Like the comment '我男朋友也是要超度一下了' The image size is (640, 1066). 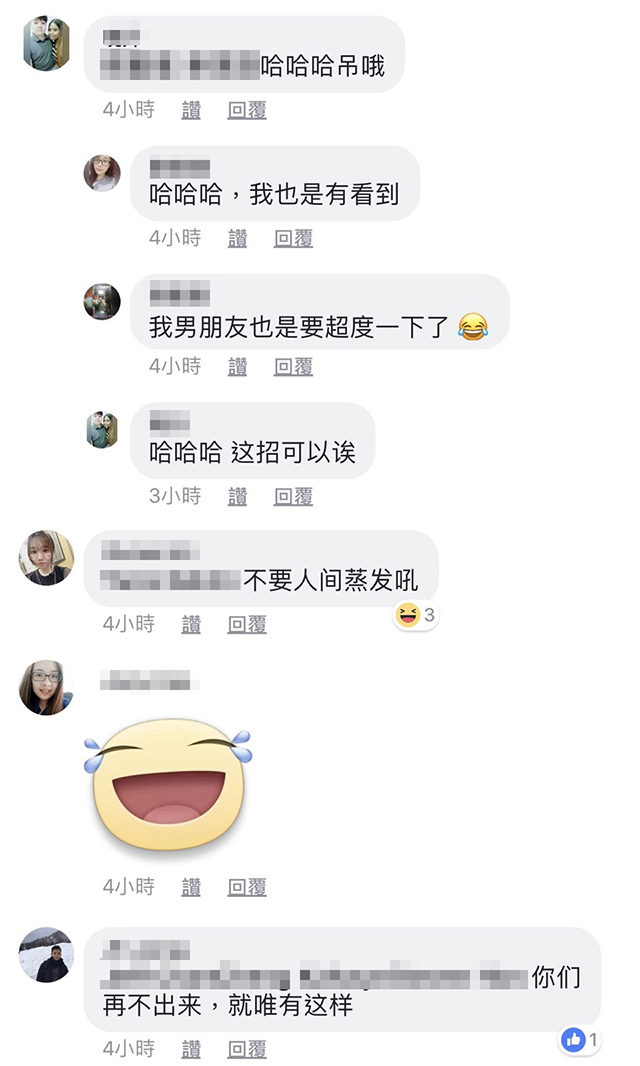(x=237, y=367)
